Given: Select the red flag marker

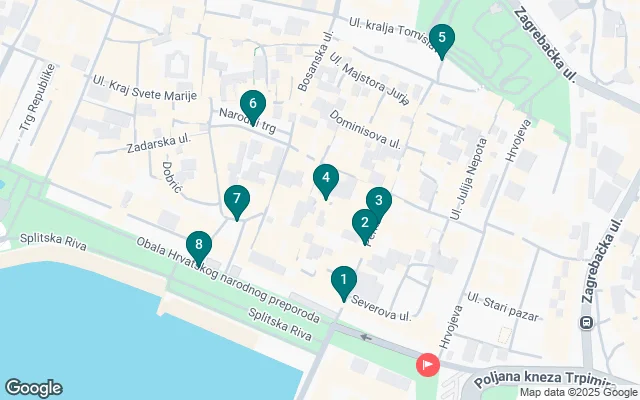Looking at the screenshot, I should pos(428,365).
